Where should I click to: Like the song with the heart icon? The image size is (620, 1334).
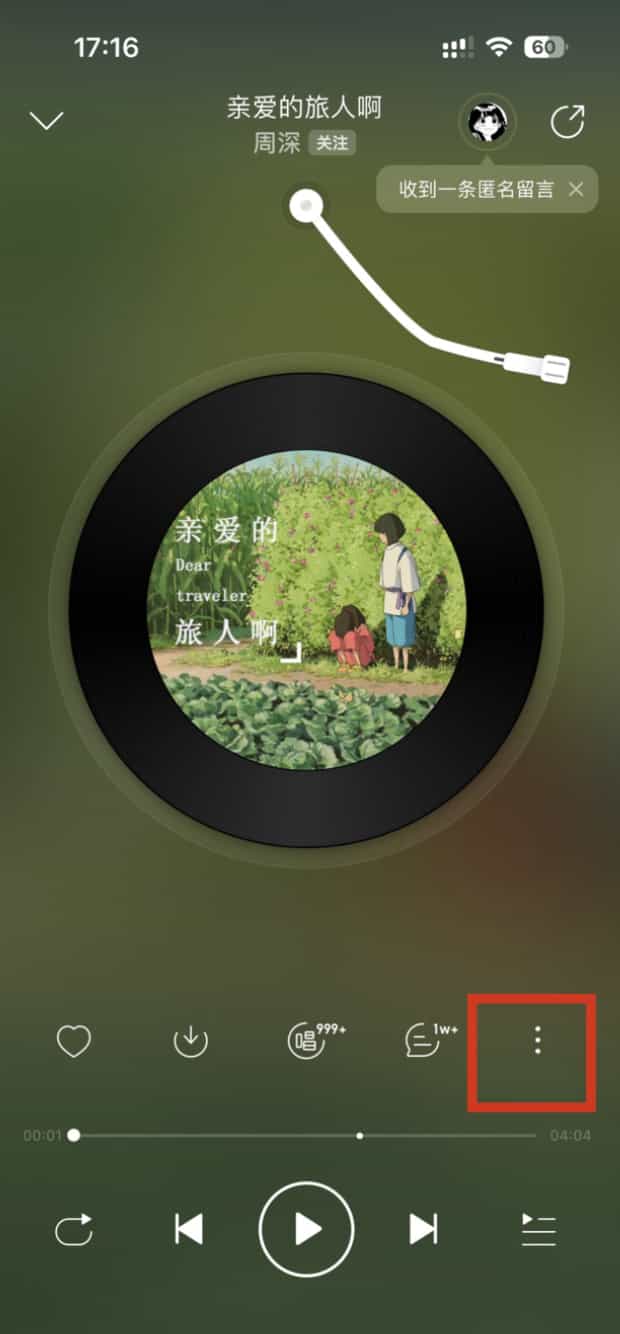[73, 1042]
